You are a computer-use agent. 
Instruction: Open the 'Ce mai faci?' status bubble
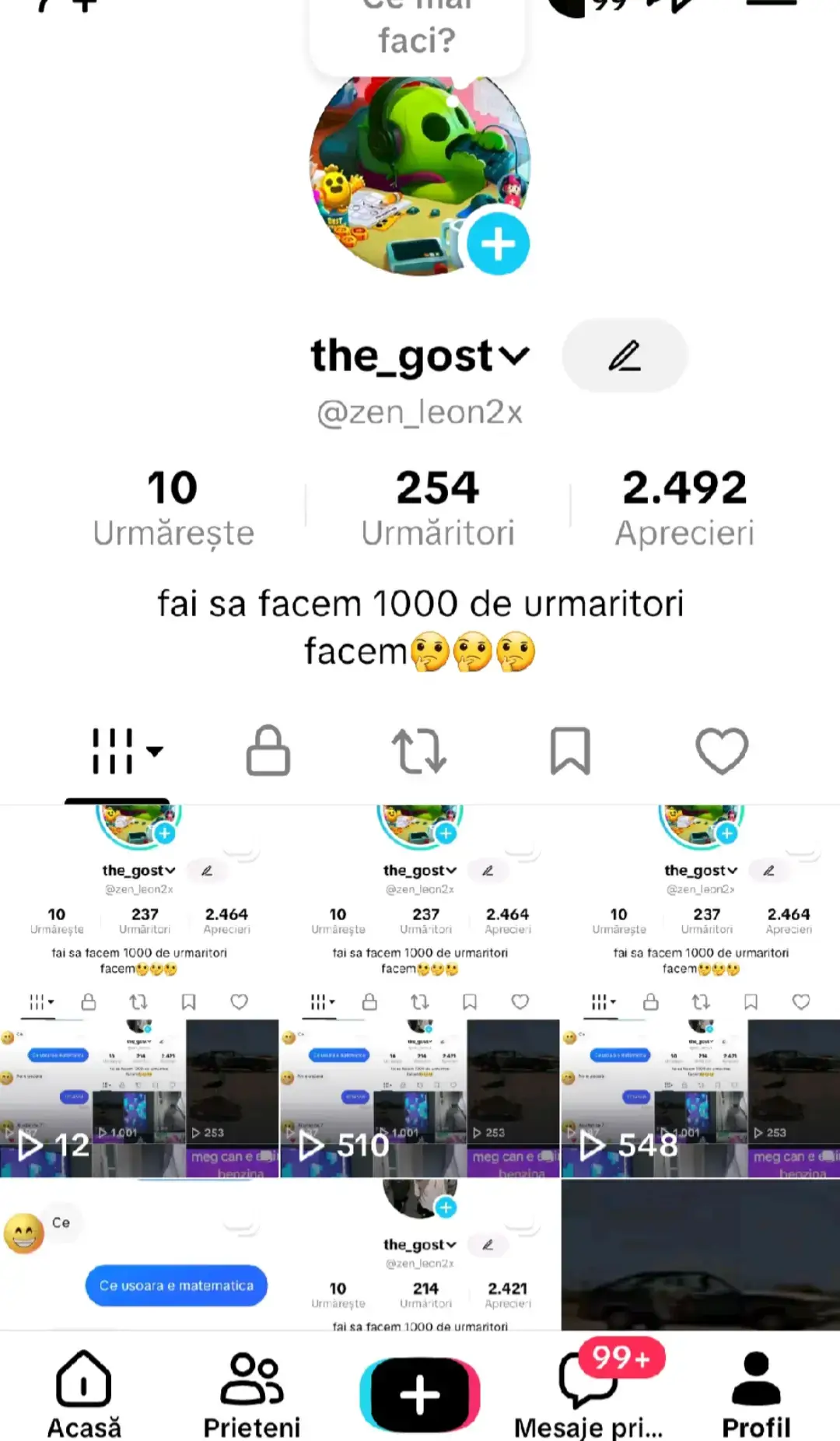click(x=418, y=31)
